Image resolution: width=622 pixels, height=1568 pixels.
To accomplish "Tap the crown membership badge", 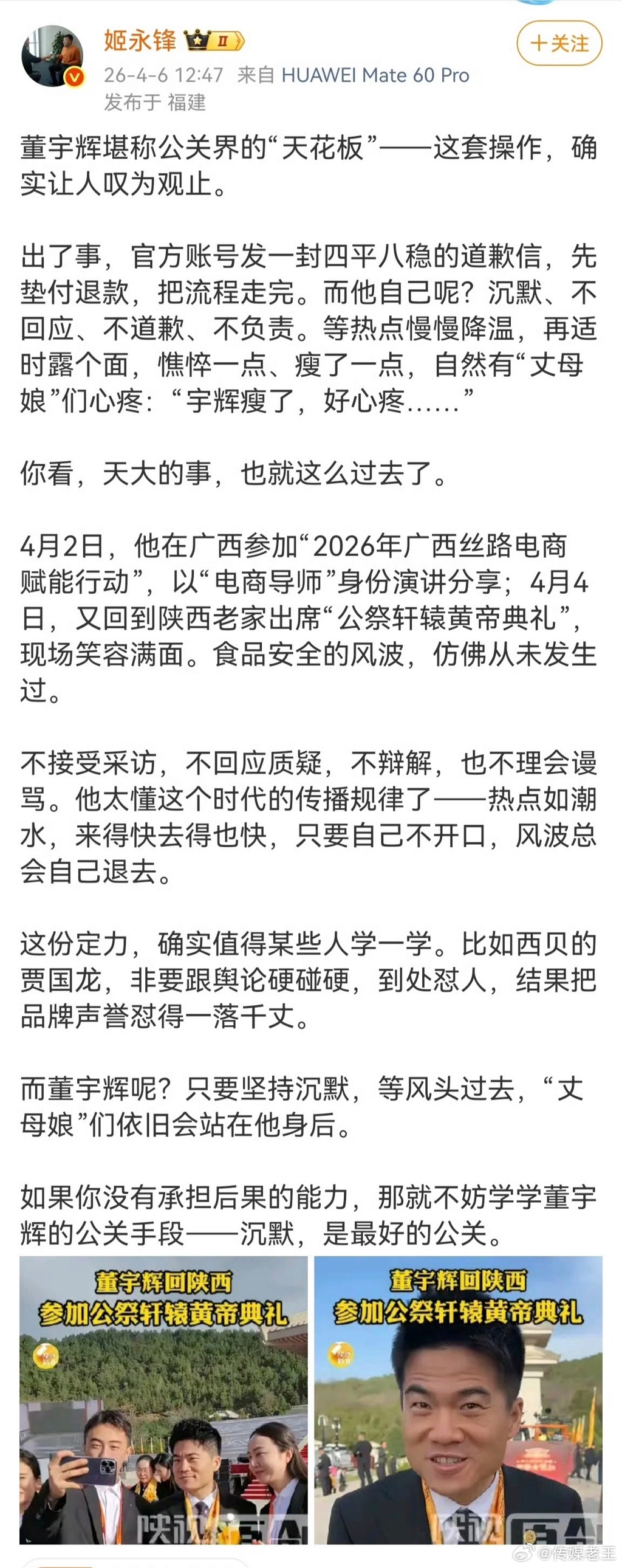I will click(x=214, y=41).
